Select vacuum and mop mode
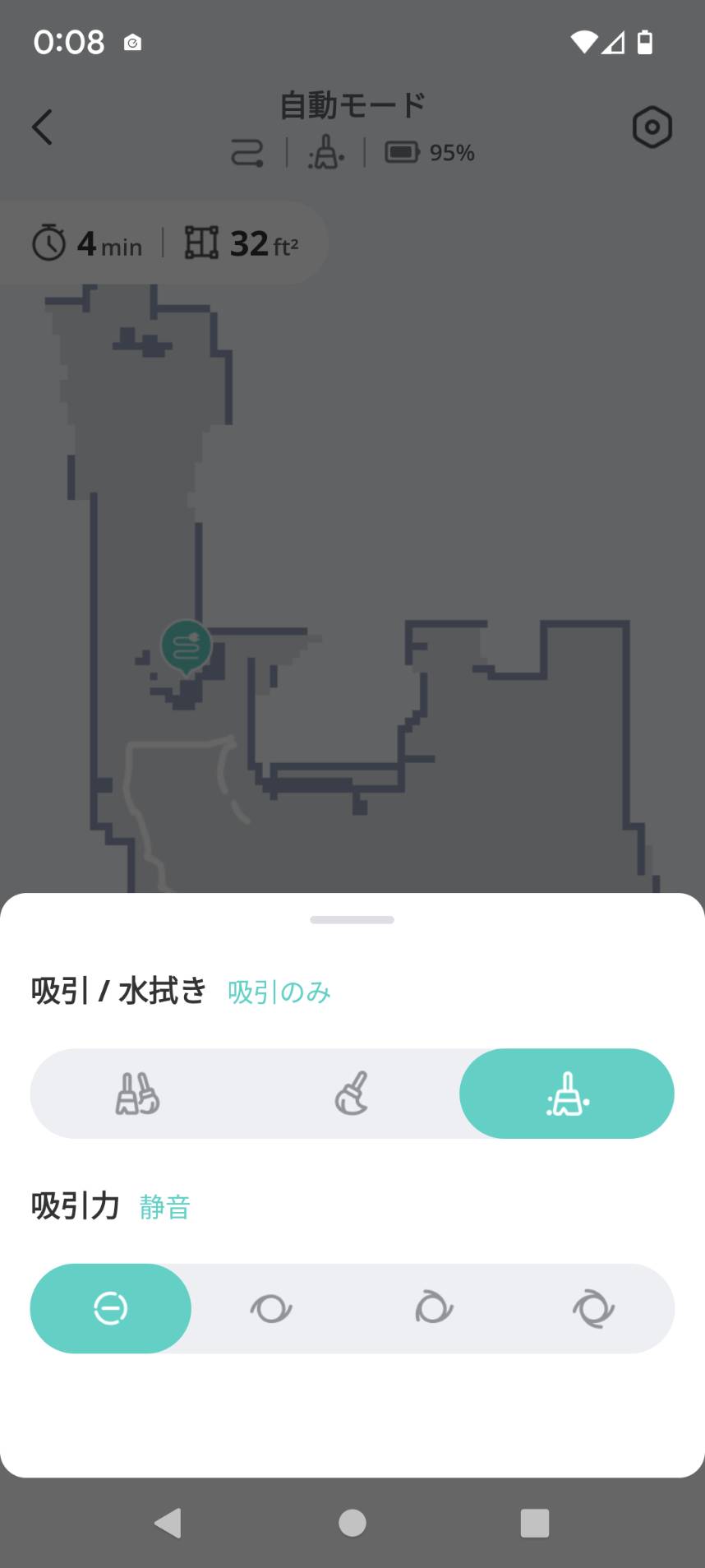Screen dimensions: 705x1568 [x=137, y=1094]
